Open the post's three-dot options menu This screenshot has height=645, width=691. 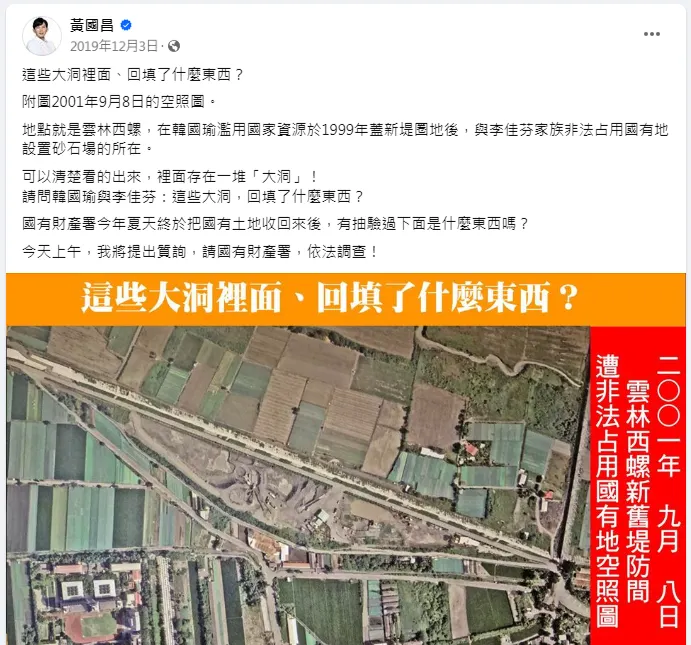pyautogui.click(x=652, y=34)
